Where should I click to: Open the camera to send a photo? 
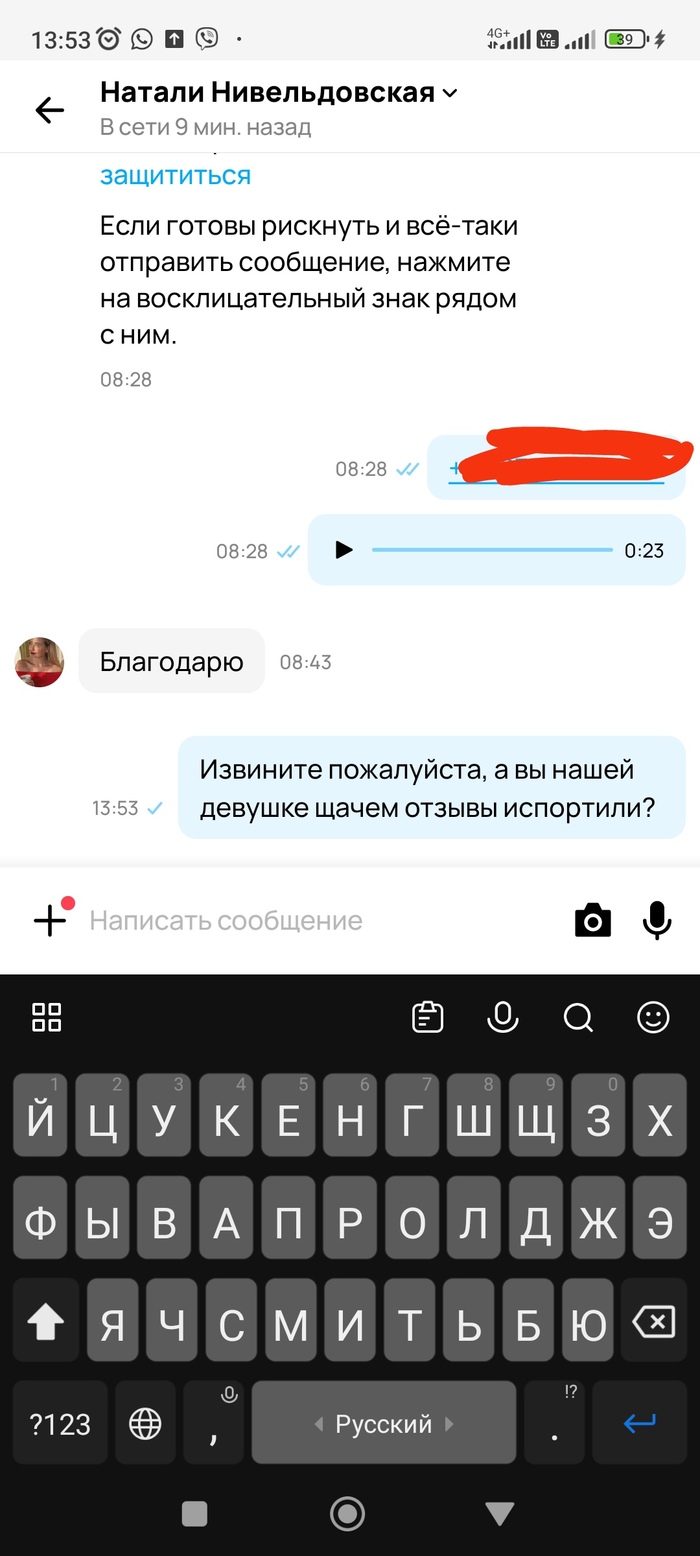[x=592, y=920]
